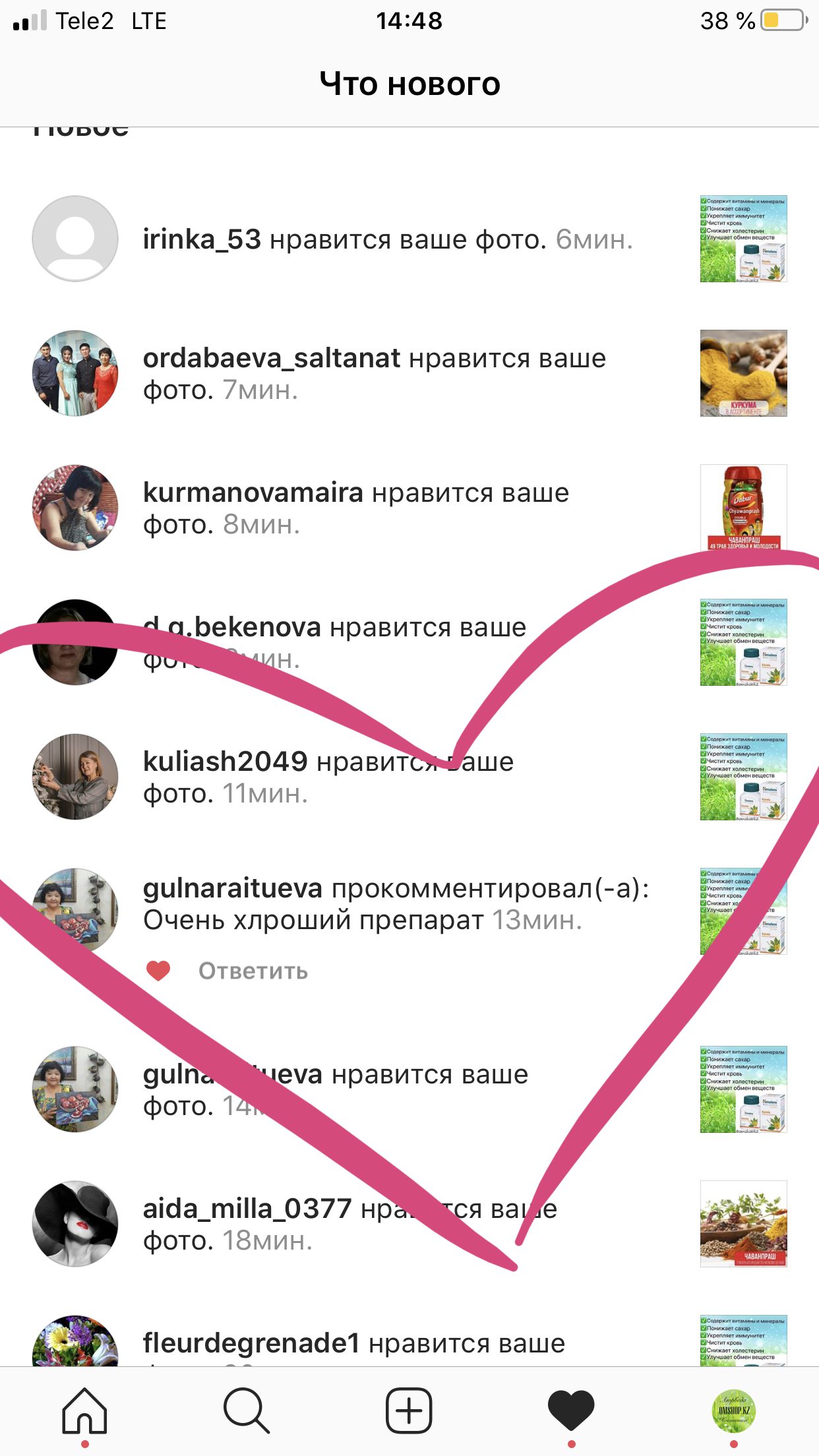Visit fleurdegrenade1's profile

[251, 1343]
